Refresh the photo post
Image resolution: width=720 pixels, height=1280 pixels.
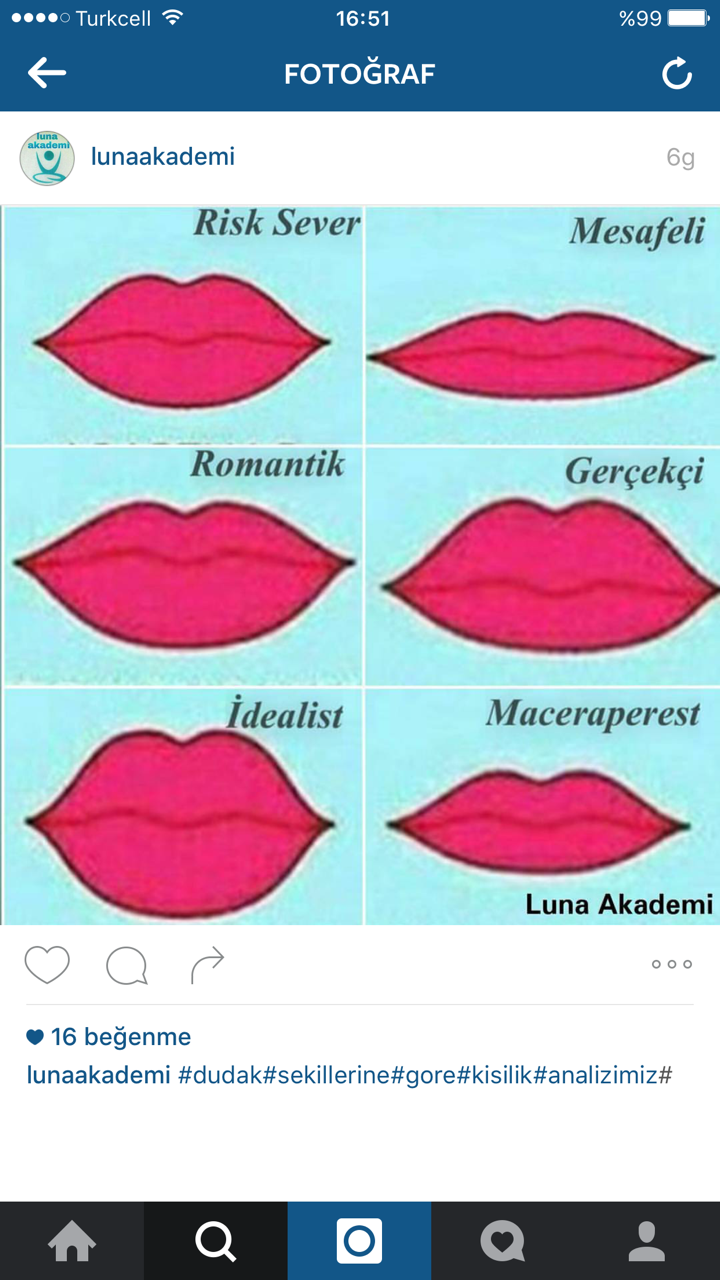pyautogui.click(x=677, y=73)
